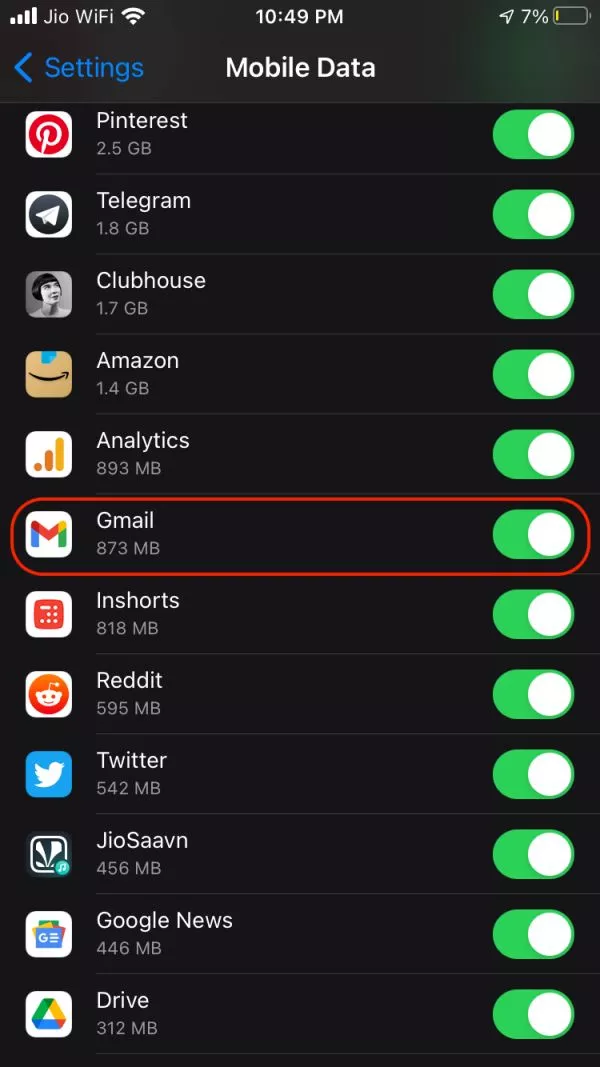Screen dimensions: 600x1067
Task: Disable the Analytics data toggle
Action: pos(533,454)
